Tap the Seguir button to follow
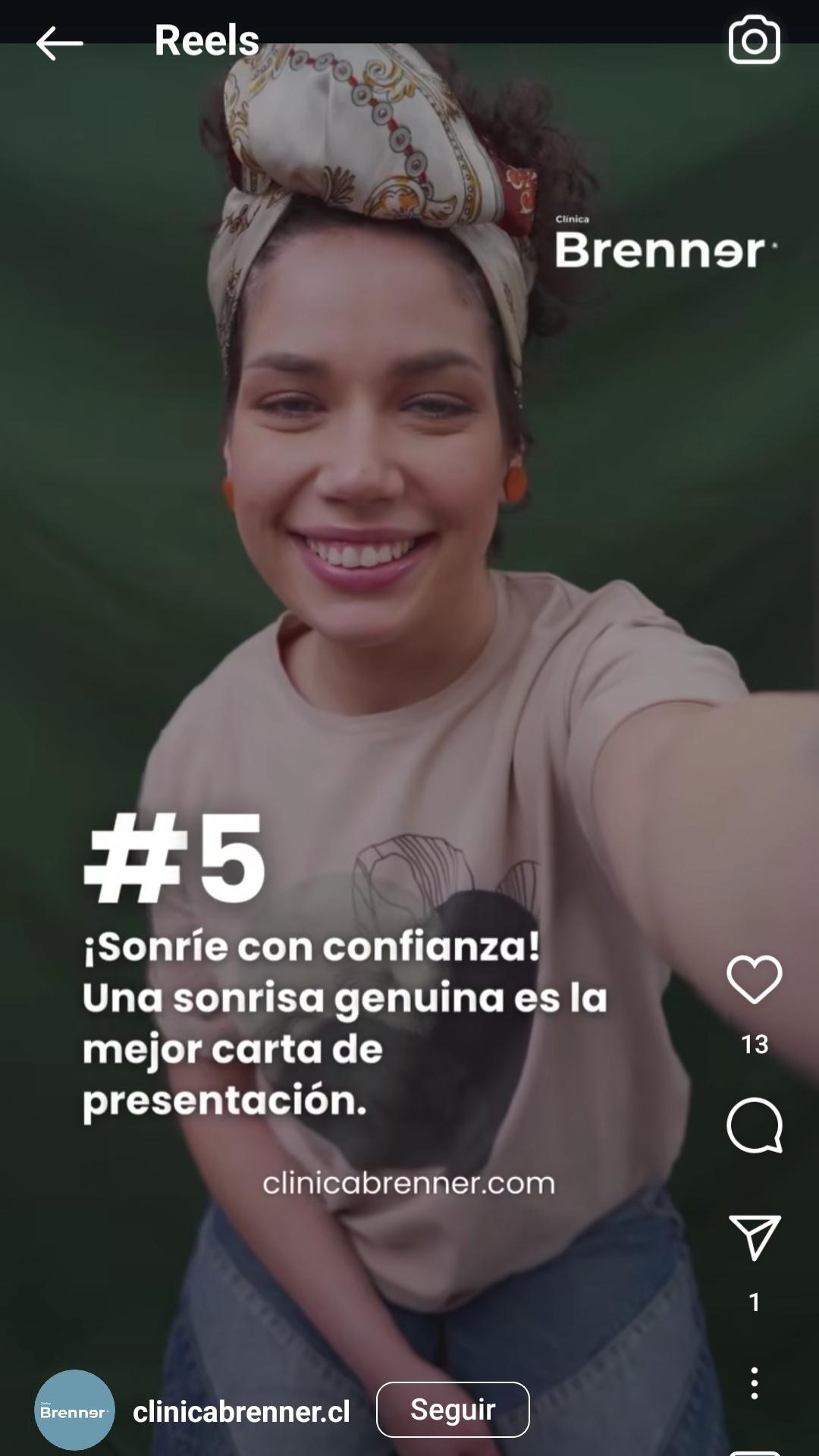The height and width of the screenshot is (1456, 819). tap(453, 1410)
